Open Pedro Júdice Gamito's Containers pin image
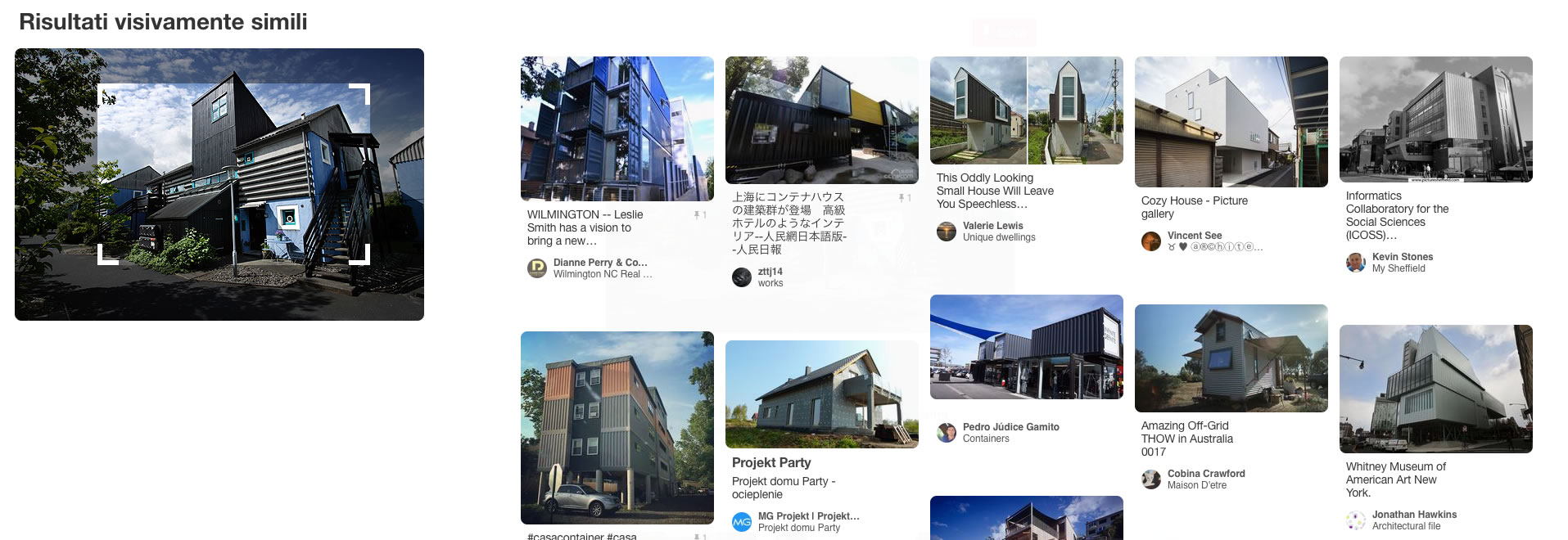 tap(1026, 347)
